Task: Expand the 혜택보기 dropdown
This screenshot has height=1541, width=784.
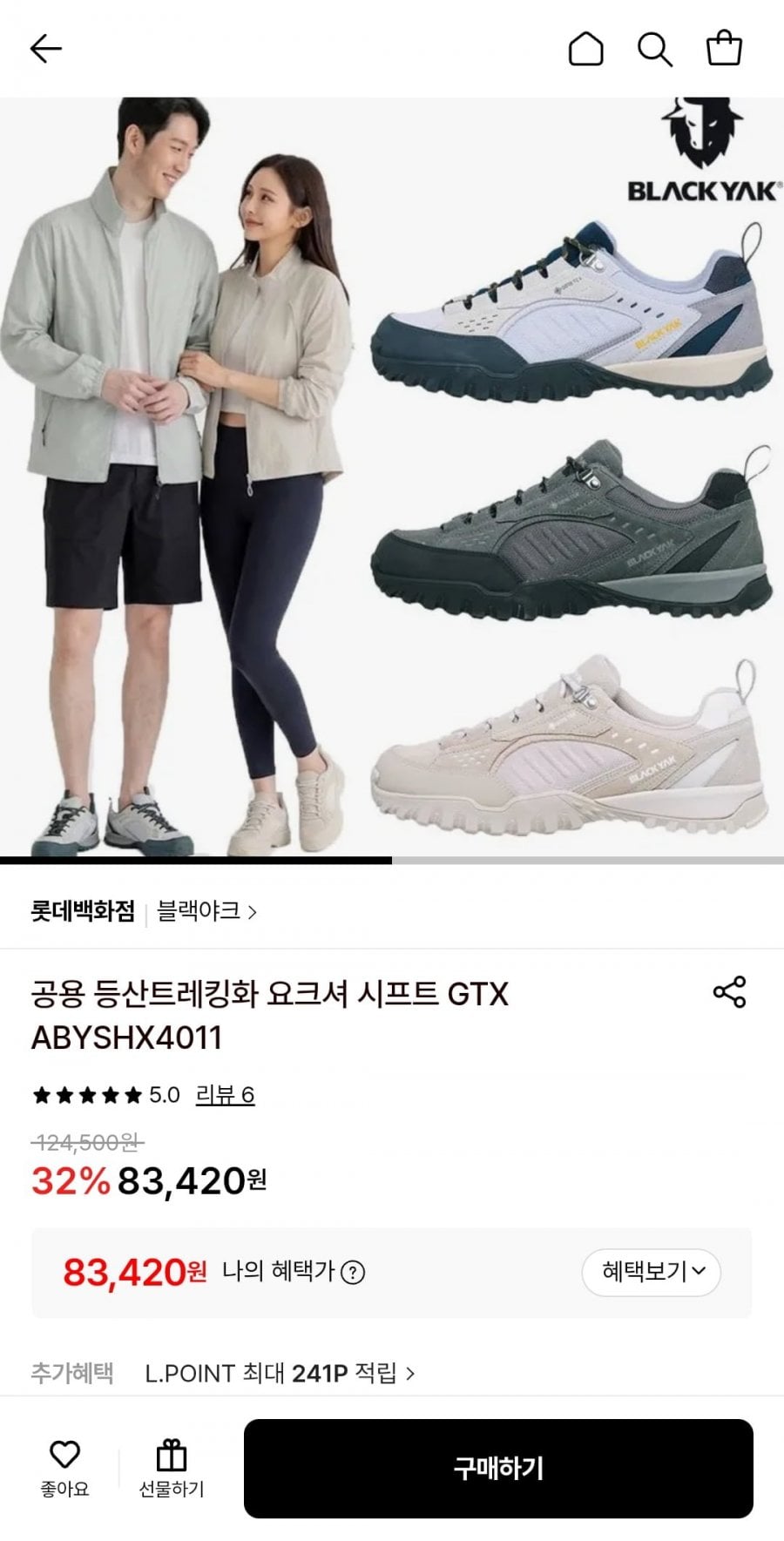Action: [651, 1272]
